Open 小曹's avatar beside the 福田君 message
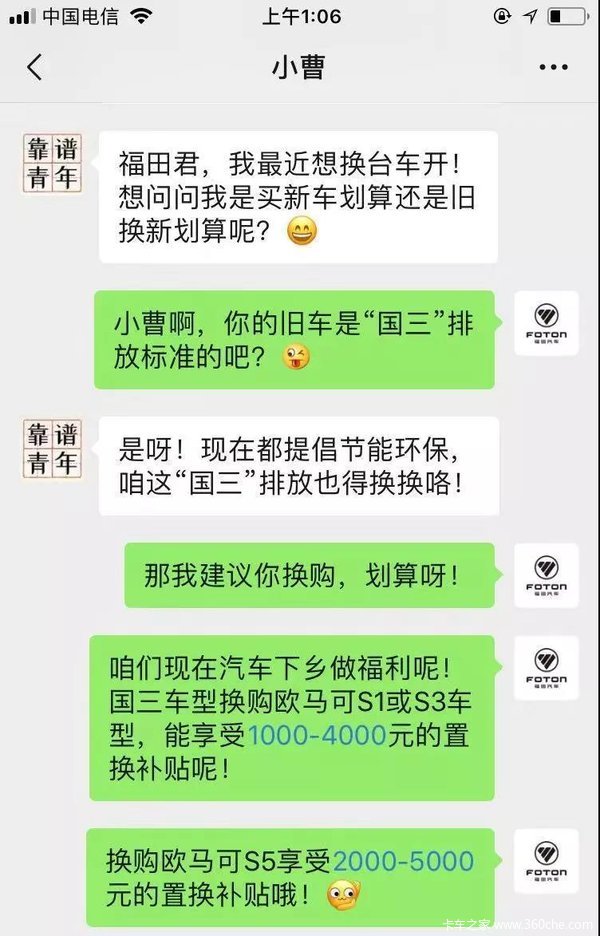600x936 pixels. 51,165
